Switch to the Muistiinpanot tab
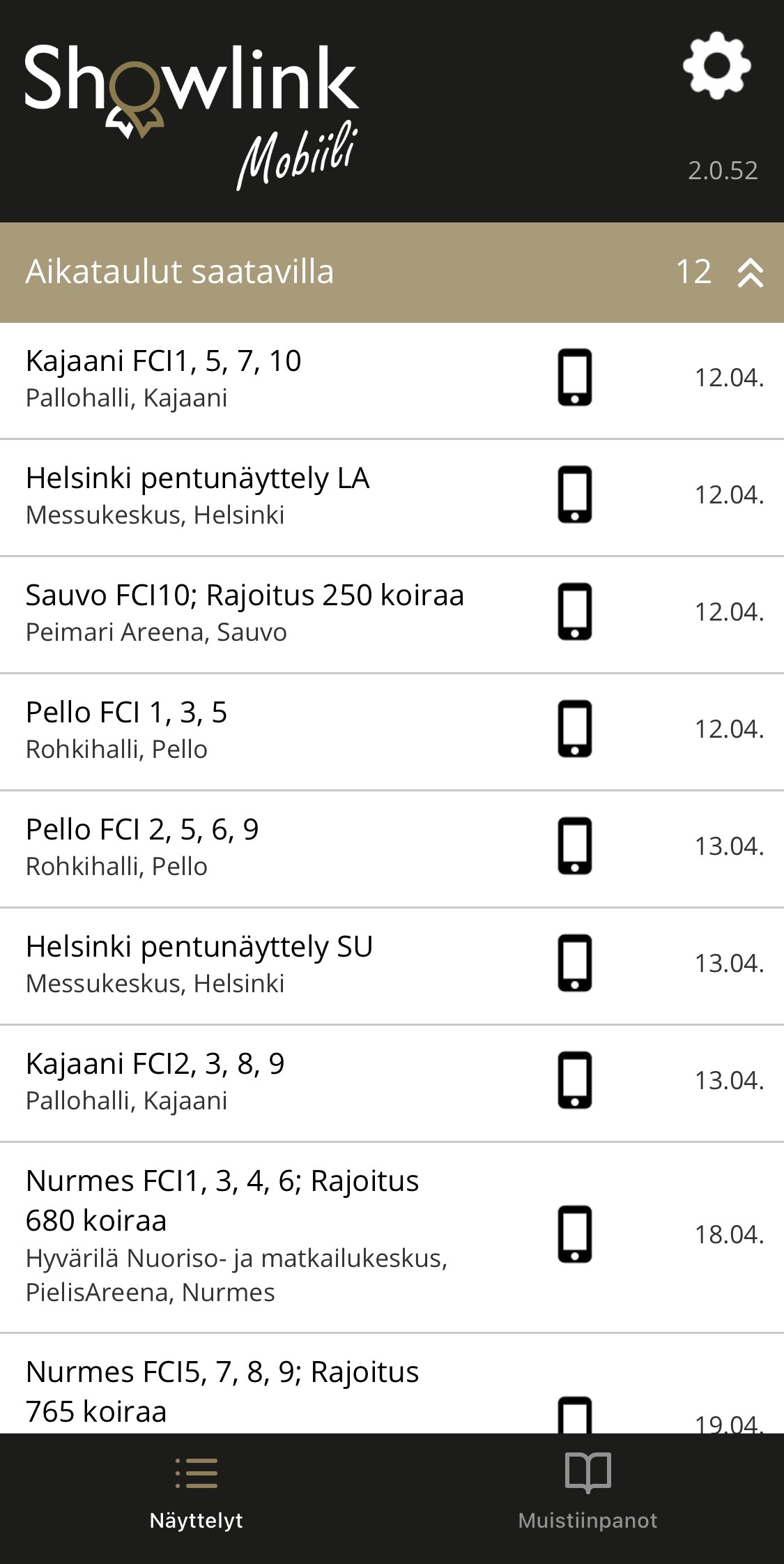784x1564 pixels. 587,1492
